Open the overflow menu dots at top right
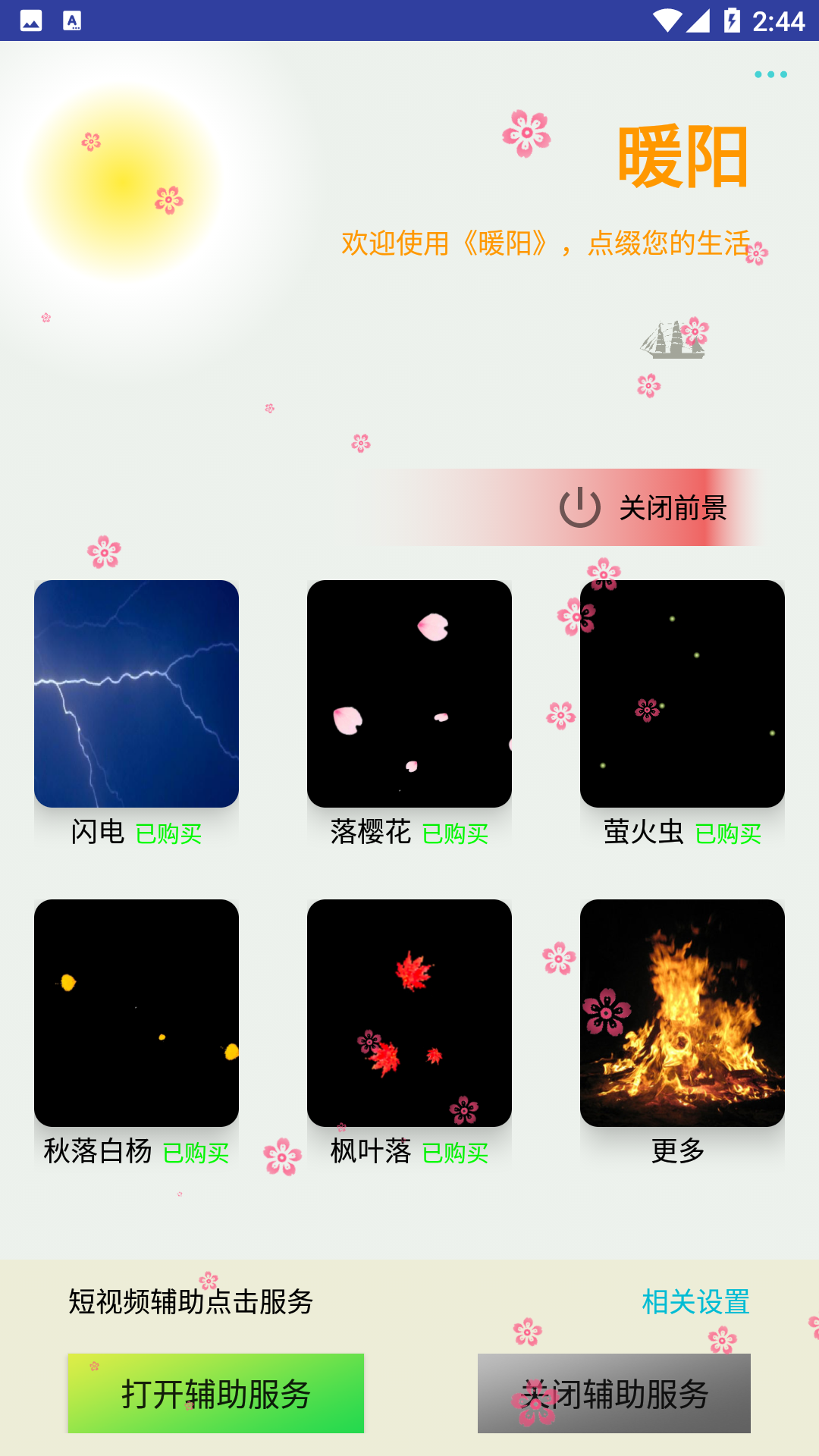 [770, 74]
